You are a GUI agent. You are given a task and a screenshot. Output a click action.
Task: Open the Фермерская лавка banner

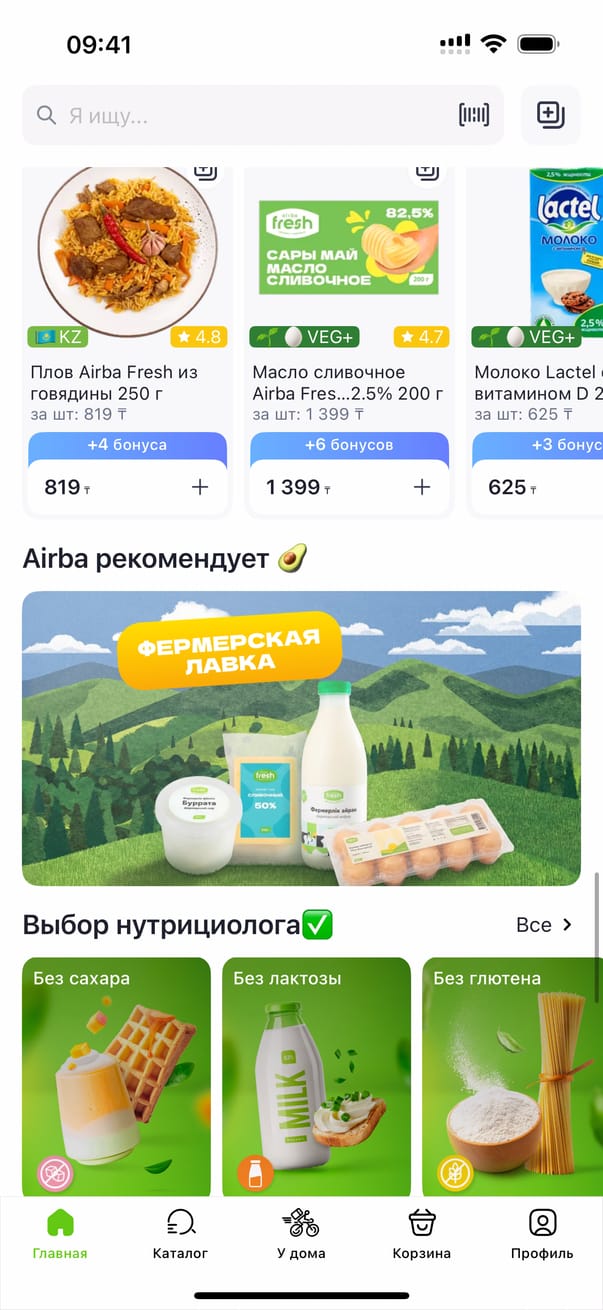point(301,738)
